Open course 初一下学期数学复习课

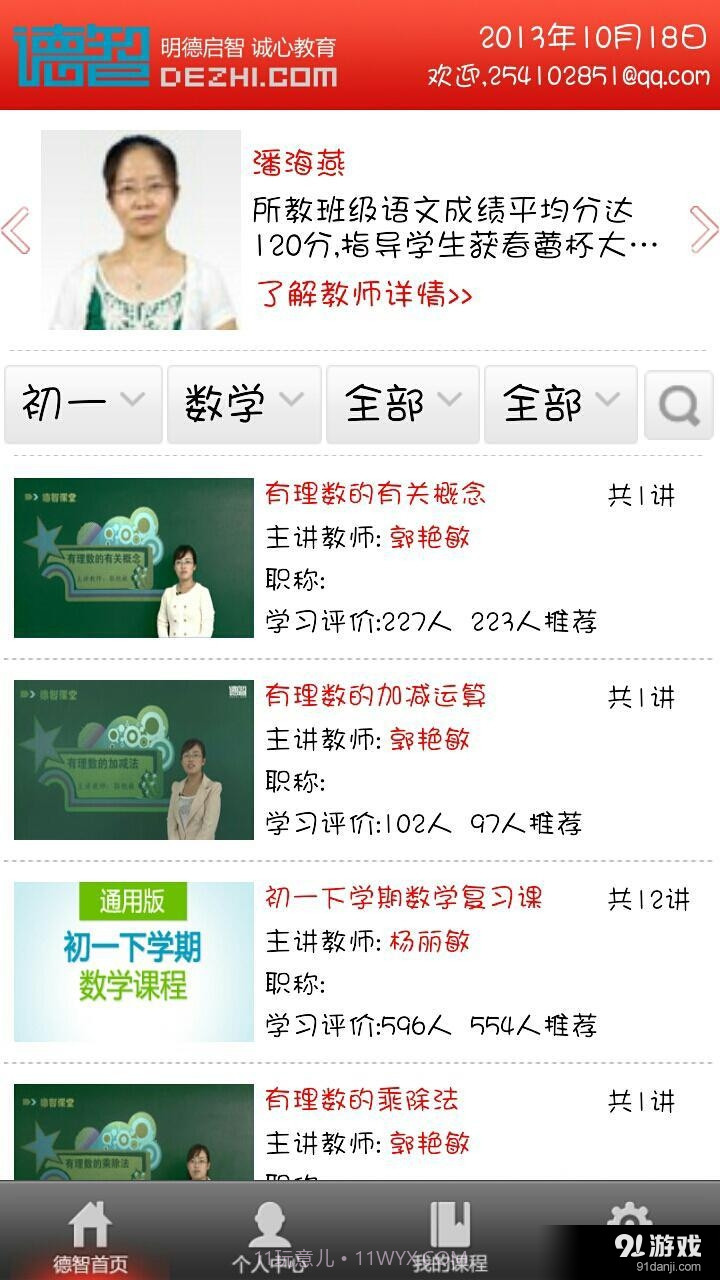coord(404,900)
